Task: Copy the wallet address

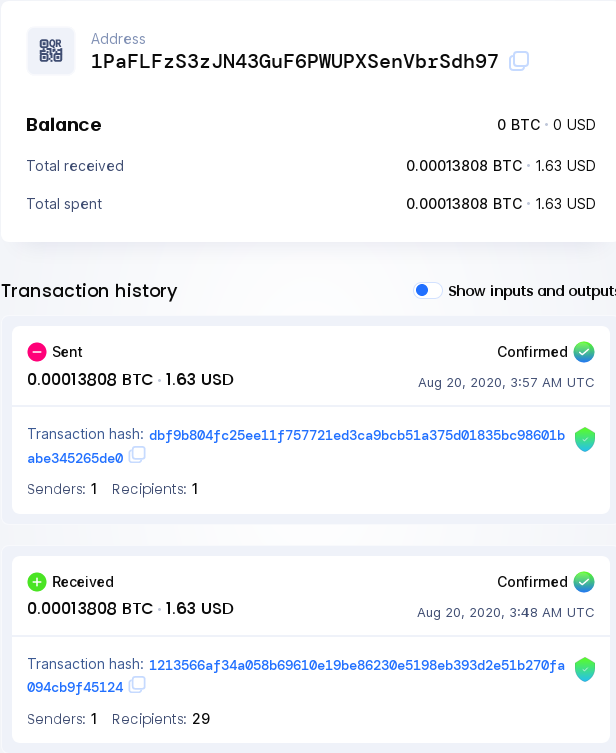Action: pos(519,61)
